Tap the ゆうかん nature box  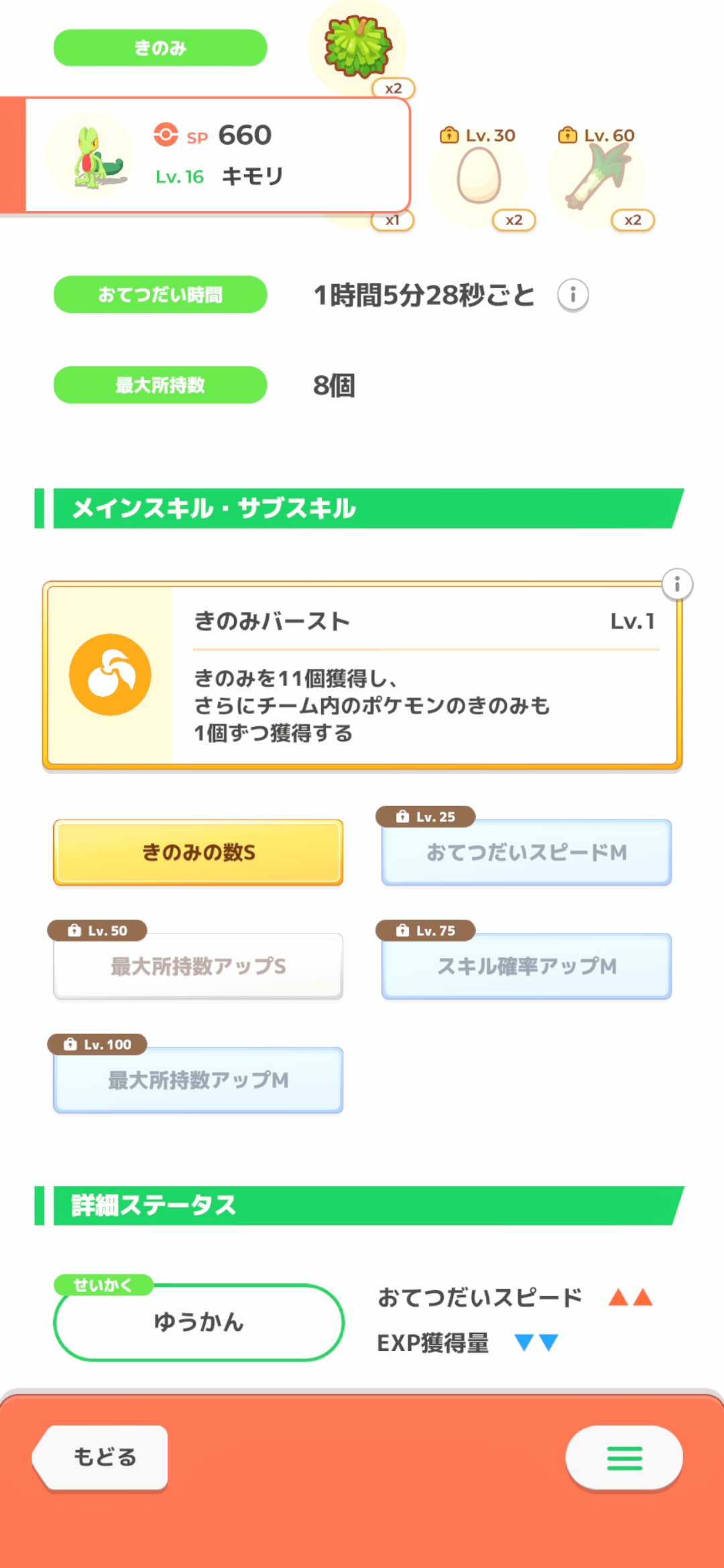click(x=198, y=1322)
